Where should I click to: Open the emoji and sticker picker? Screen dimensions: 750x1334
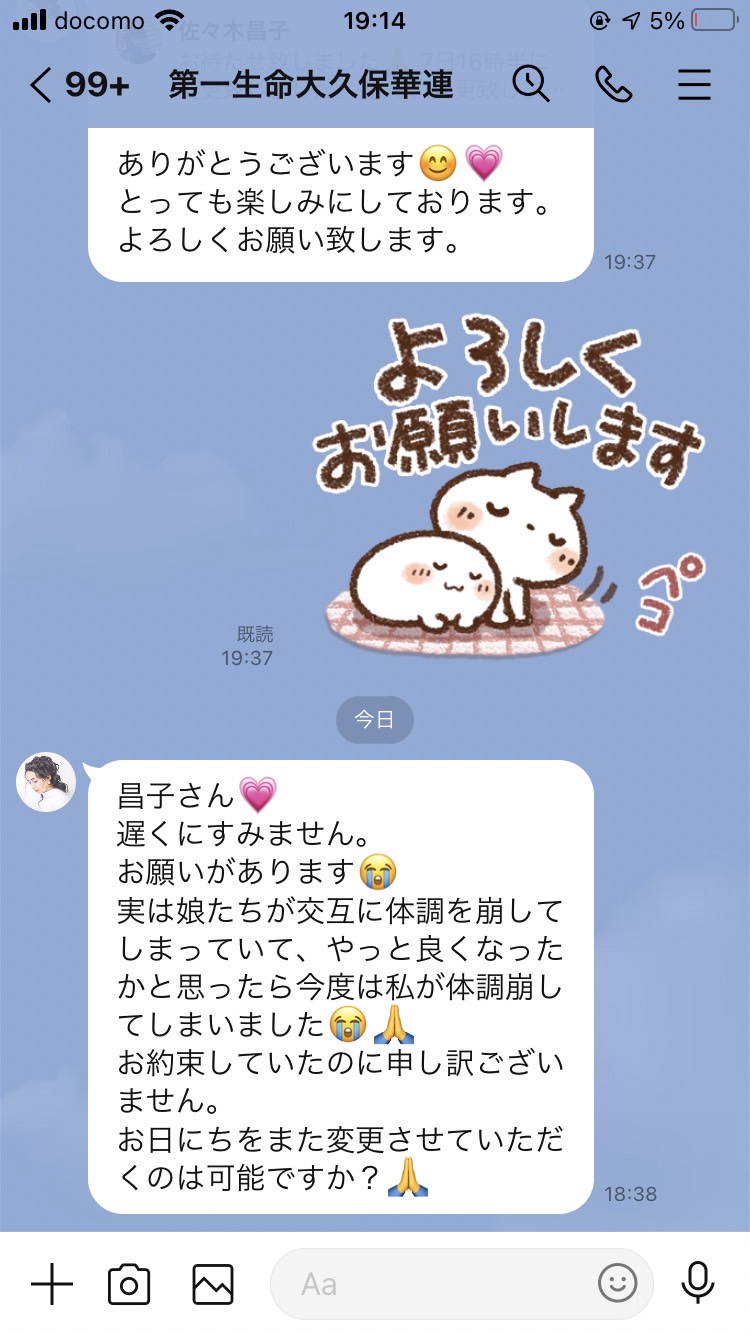click(617, 1283)
